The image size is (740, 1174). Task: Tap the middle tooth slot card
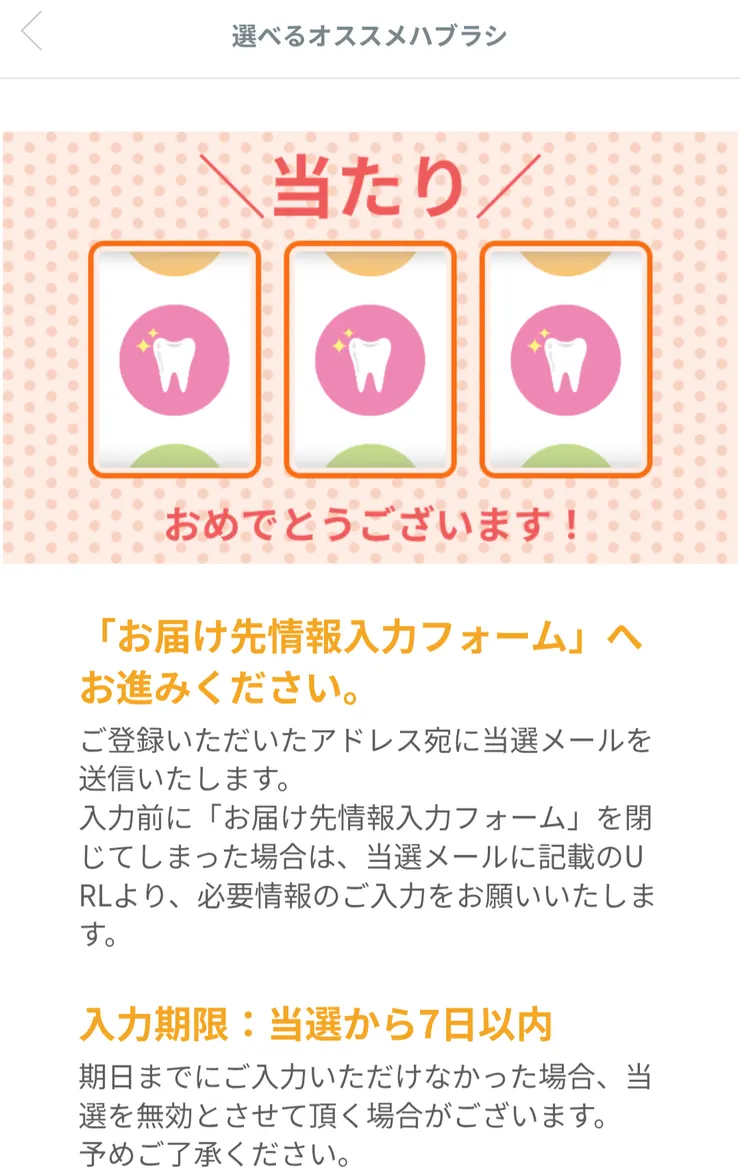click(x=370, y=357)
